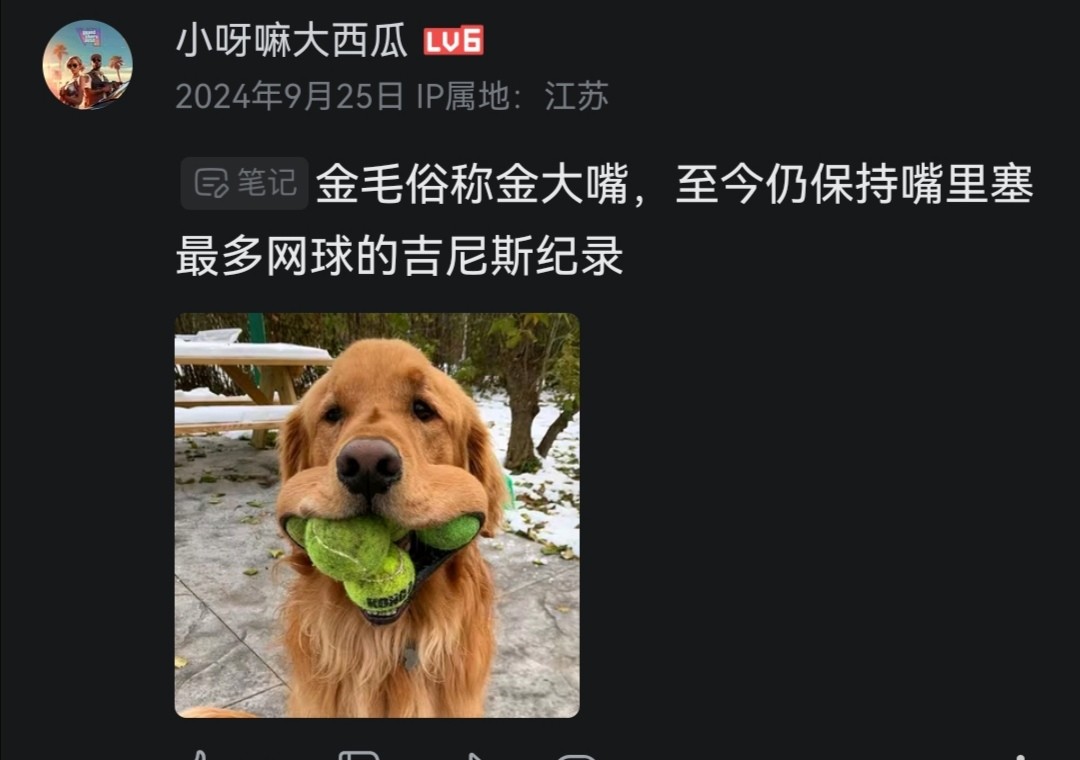This screenshot has height=760, width=1080.
Task: Open the 笔记 note tag
Action: click(245, 184)
